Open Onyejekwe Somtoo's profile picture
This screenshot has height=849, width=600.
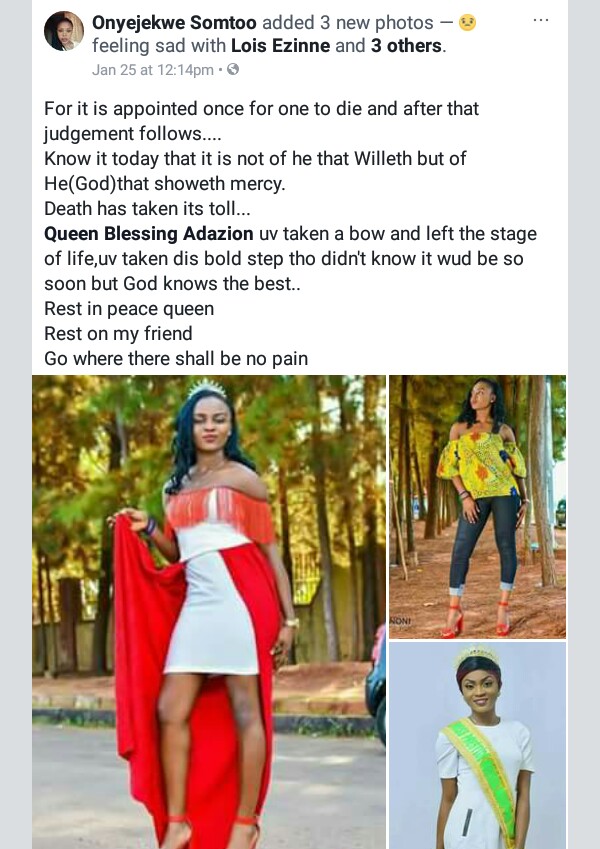click(63, 31)
